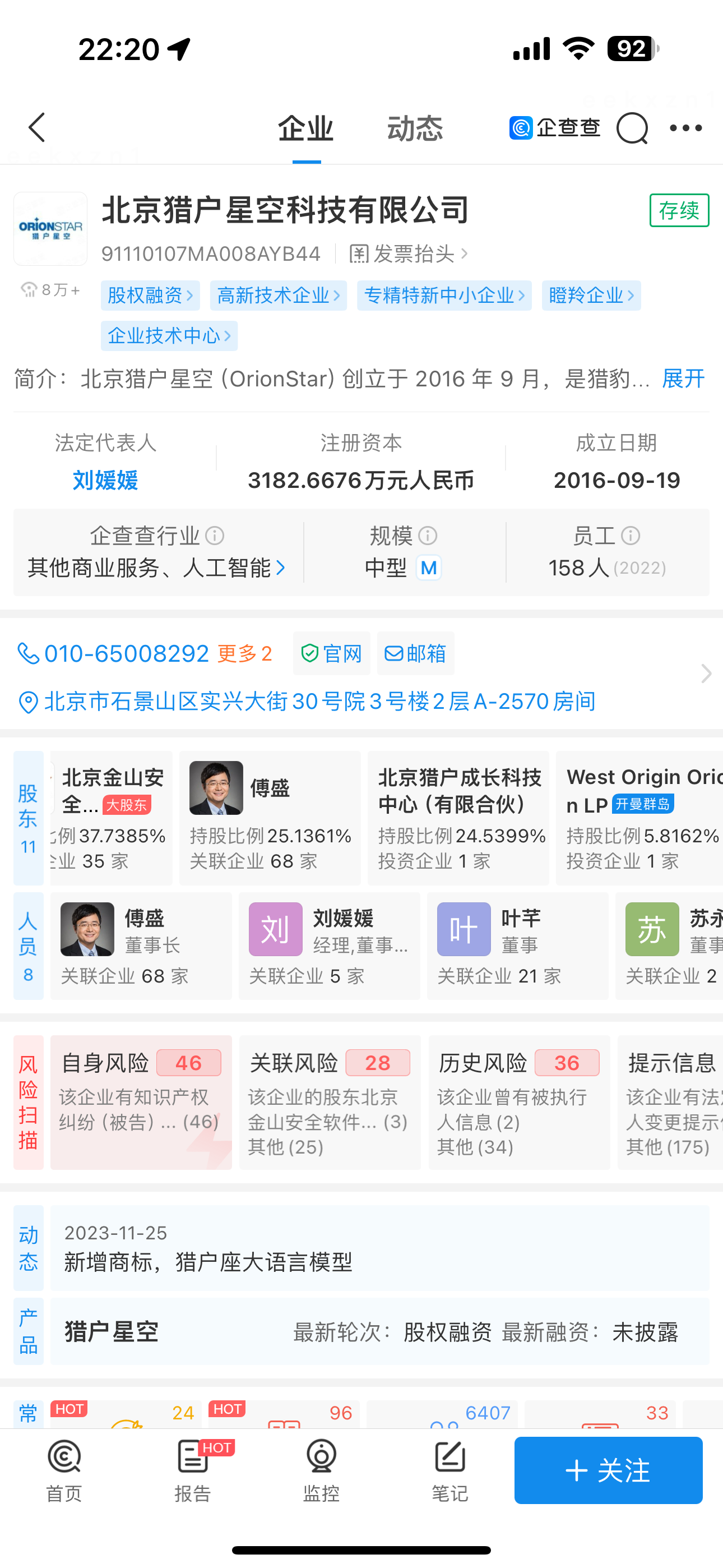The image size is (723, 1568).
Task: Open the company address on map
Action: (x=319, y=702)
